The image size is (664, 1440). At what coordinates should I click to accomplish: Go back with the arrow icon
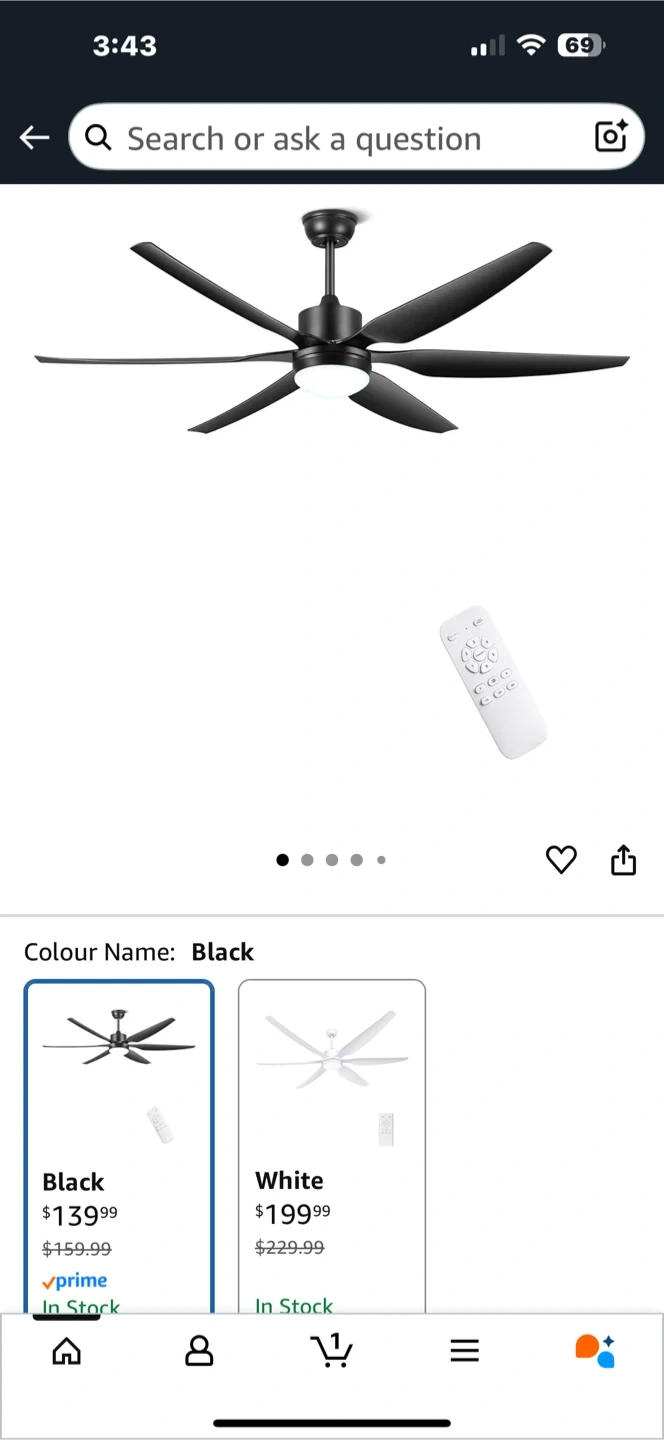click(x=34, y=138)
